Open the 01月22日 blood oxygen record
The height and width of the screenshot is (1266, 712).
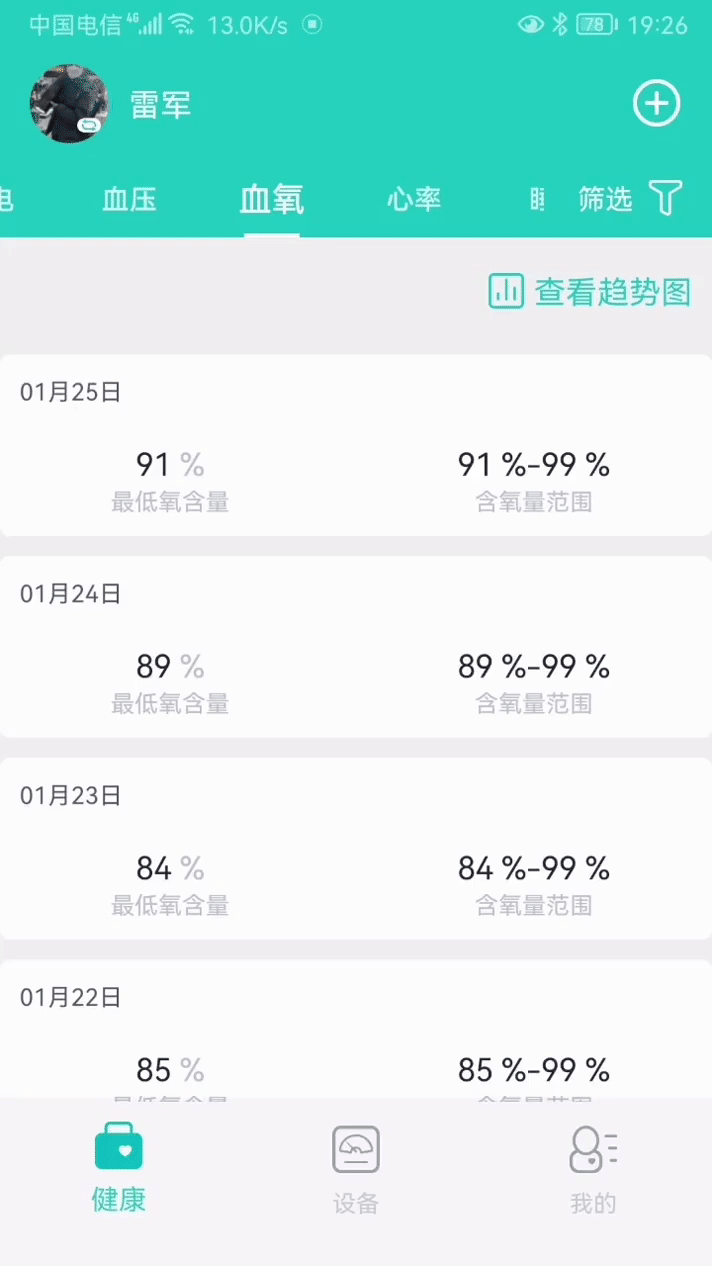(x=356, y=1029)
